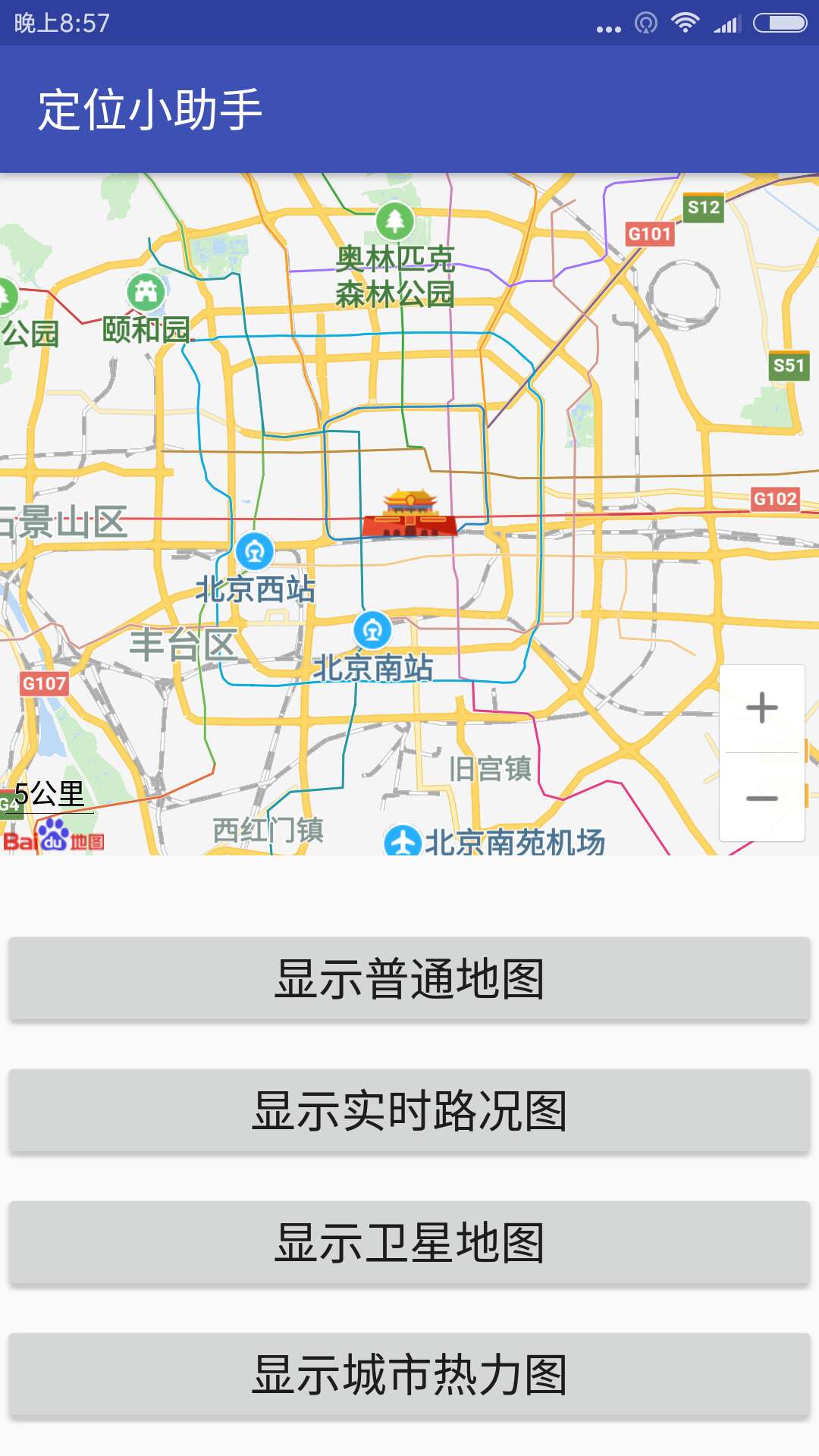This screenshot has width=819, height=1456.
Task: Tap 显示普通地图 button
Action: point(409,979)
